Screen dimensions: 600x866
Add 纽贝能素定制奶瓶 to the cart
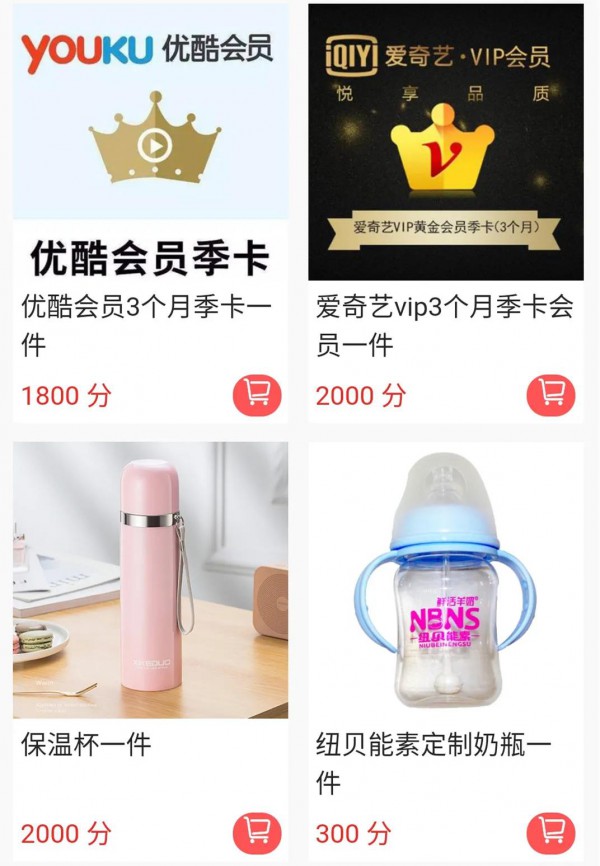(x=551, y=833)
